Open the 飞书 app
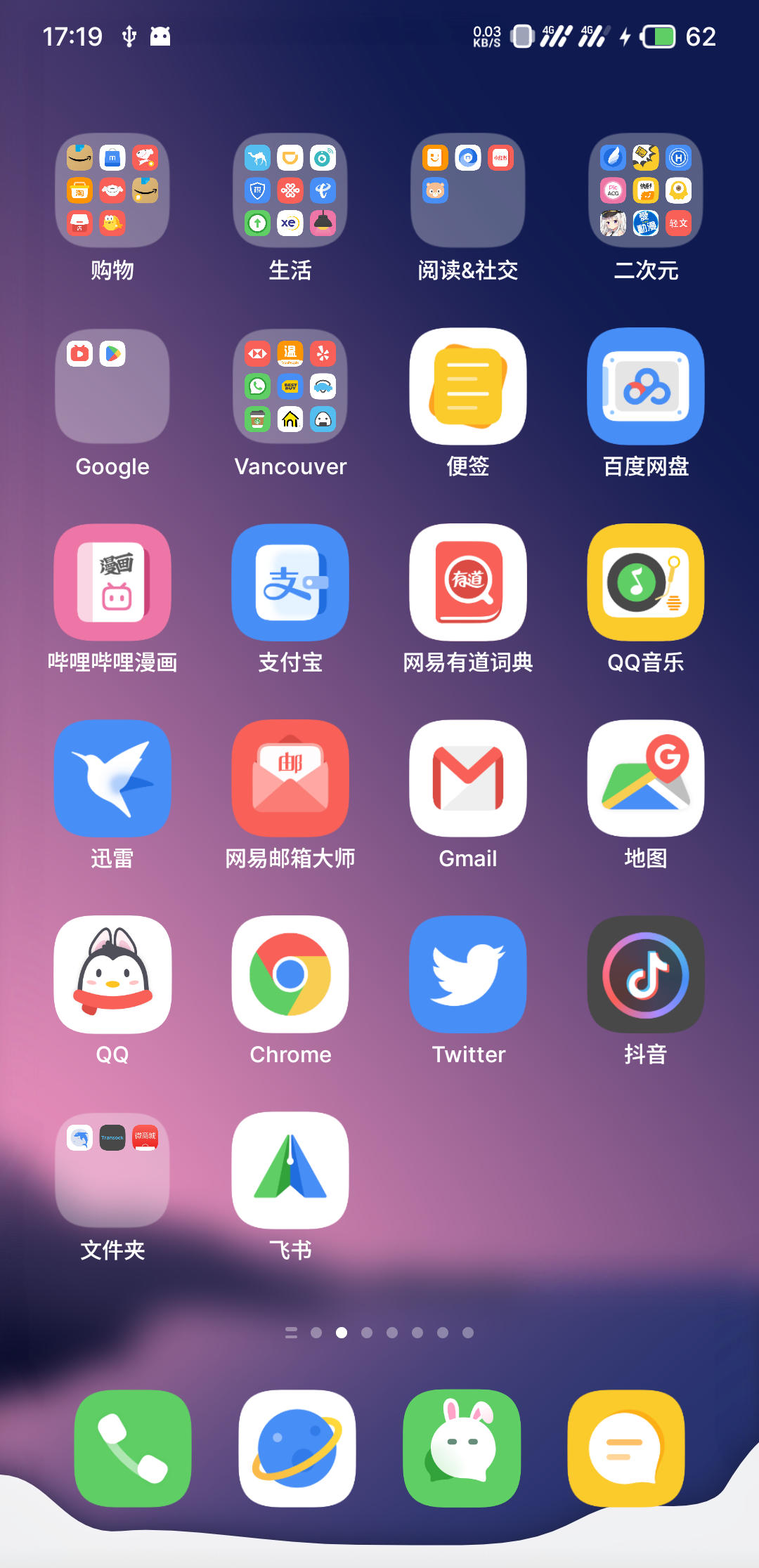Image resolution: width=759 pixels, height=1568 pixels. 290,1170
